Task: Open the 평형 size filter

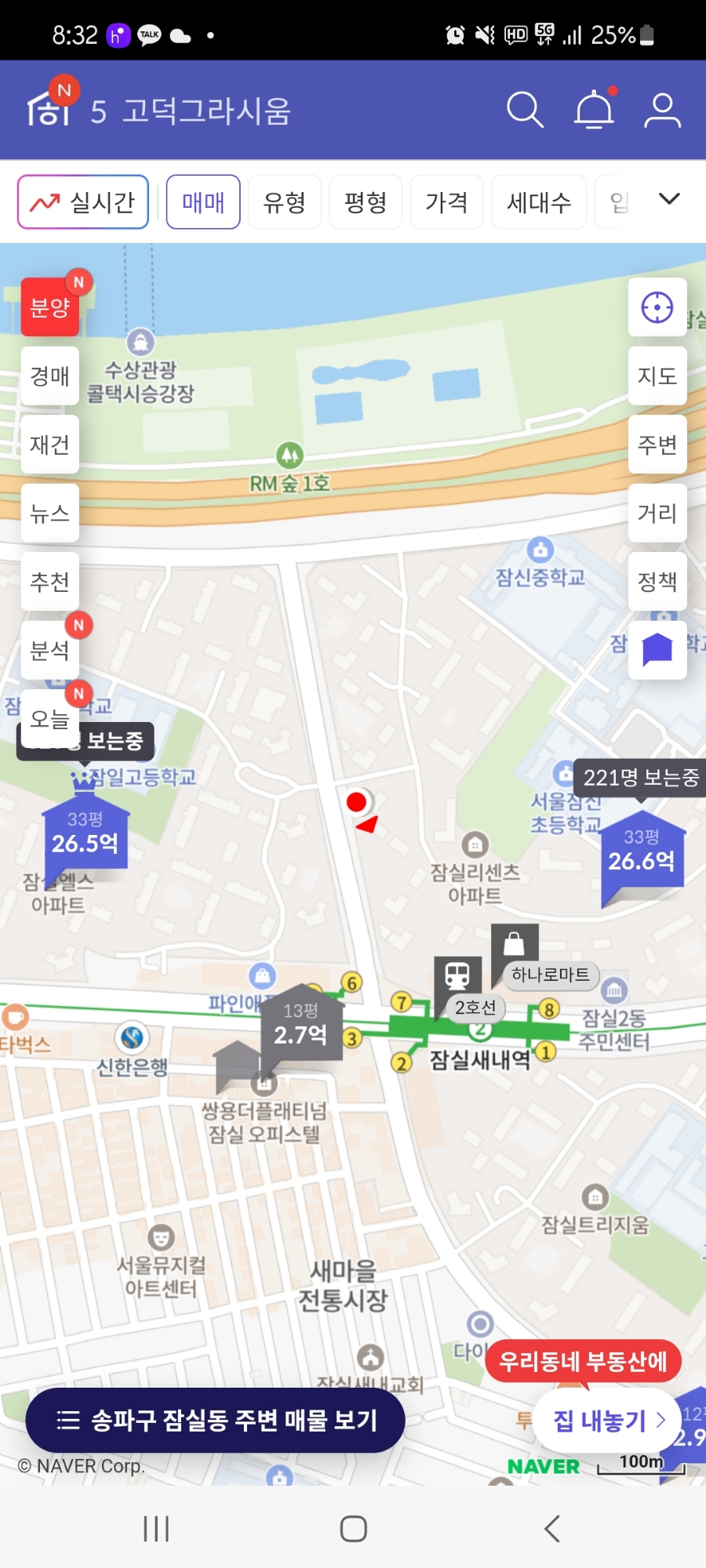Action: [366, 202]
